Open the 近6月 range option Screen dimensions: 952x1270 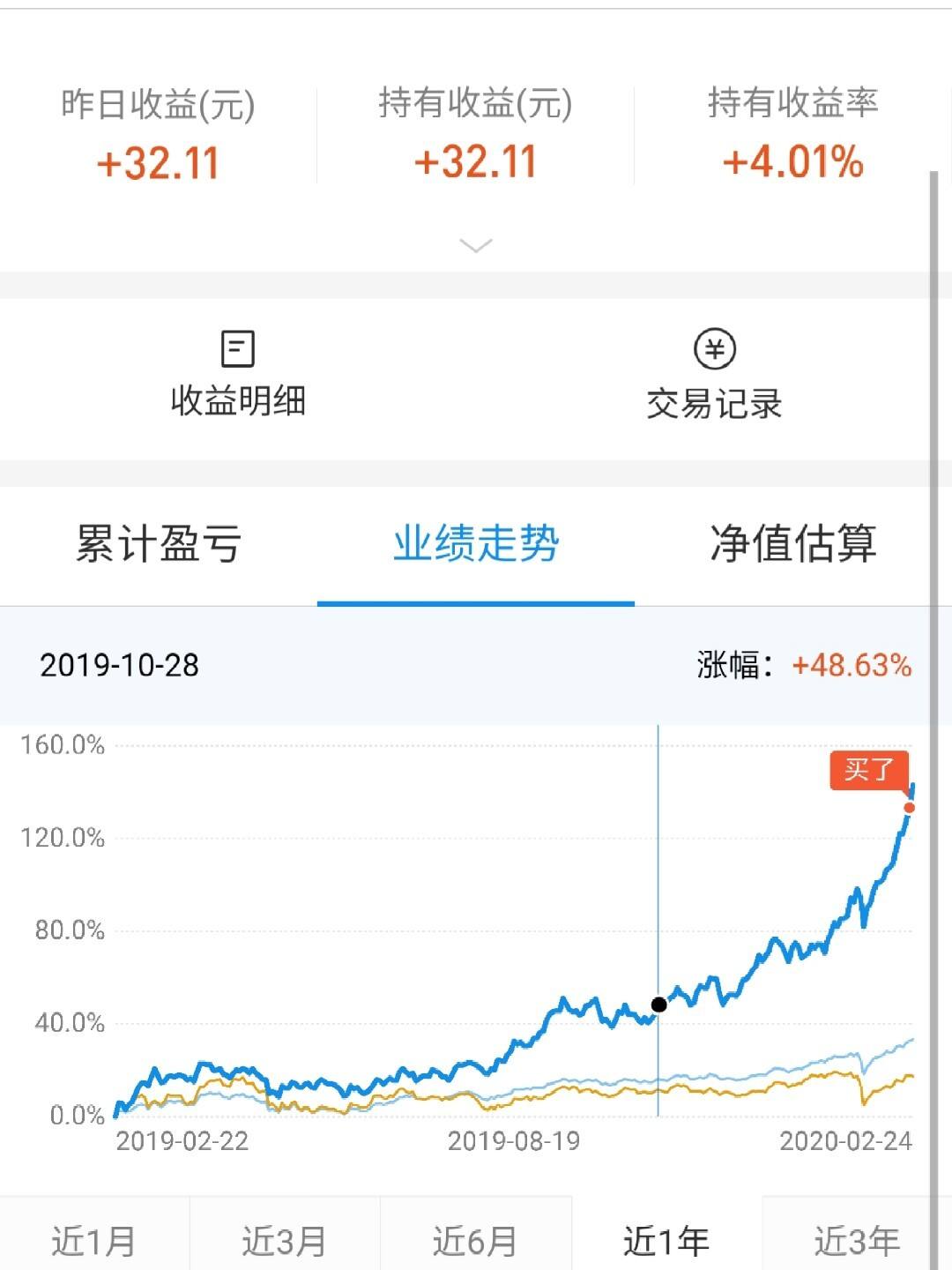click(x=476, y=1239)
